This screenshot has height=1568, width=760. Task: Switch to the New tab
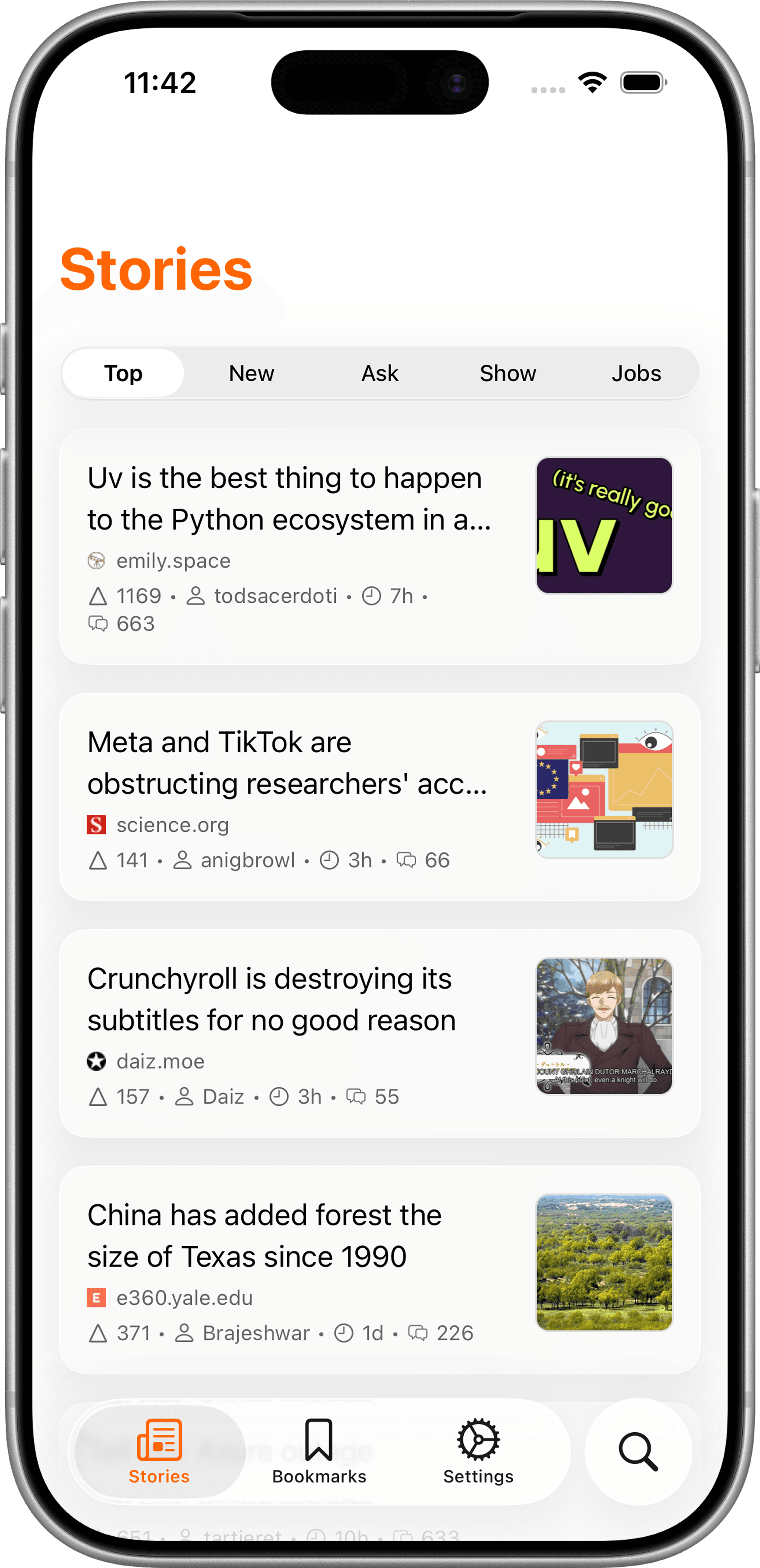coord(251,373)
